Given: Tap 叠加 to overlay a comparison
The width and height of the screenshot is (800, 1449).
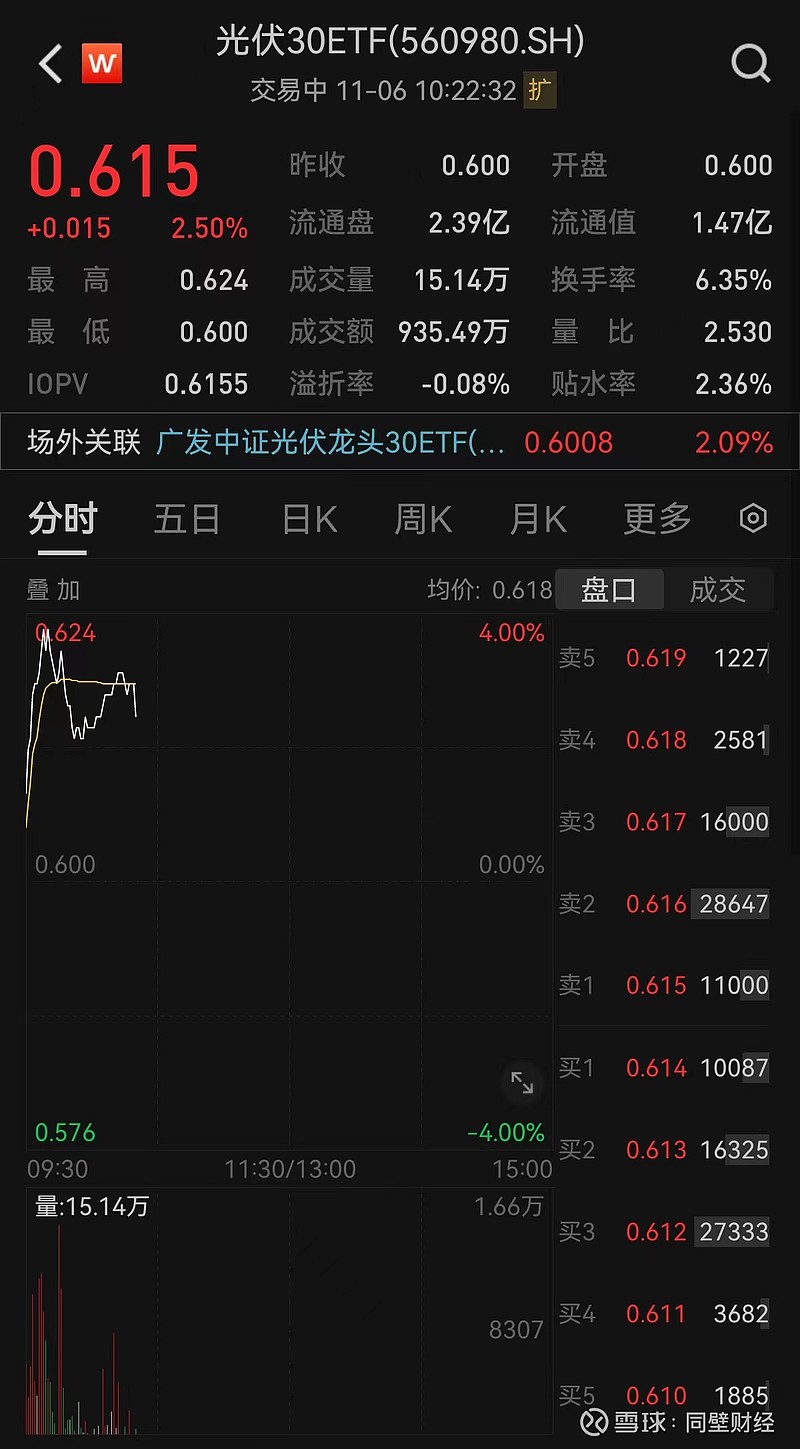Looking at the screenshot, I should [x=53, y=590].
